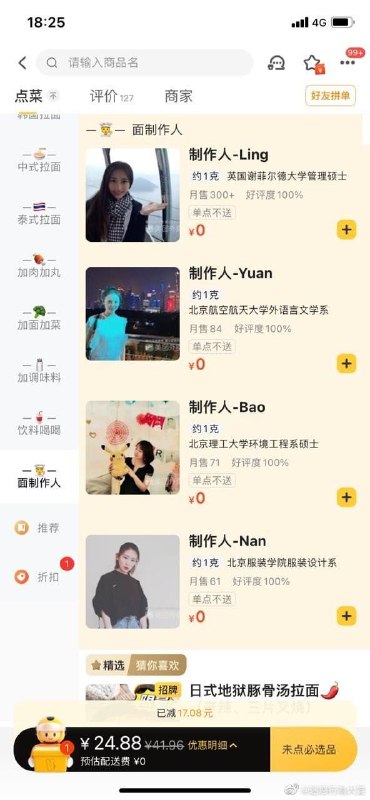Add 制作人-Nan to the cart
370x800 pixels.
click(x=347, y=616)
